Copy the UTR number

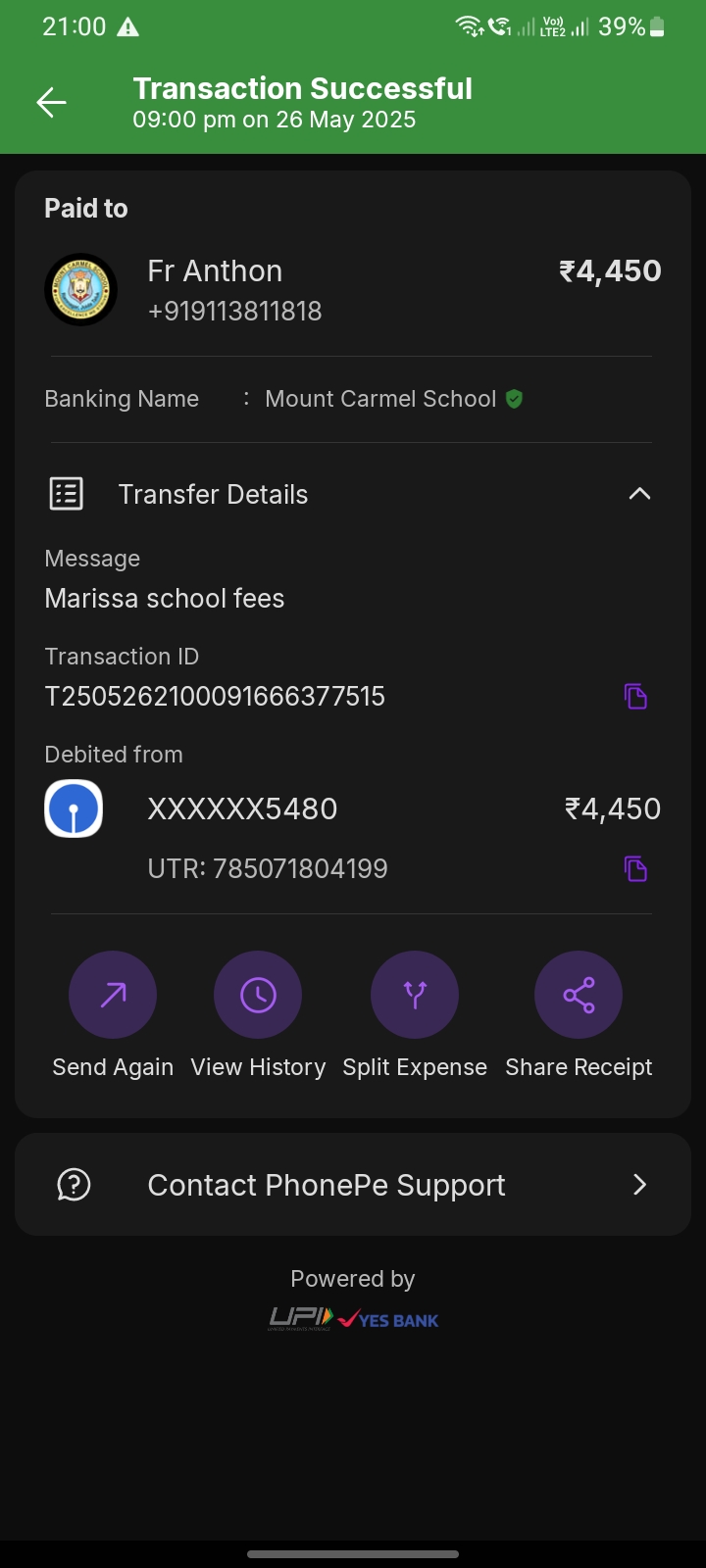635,868
